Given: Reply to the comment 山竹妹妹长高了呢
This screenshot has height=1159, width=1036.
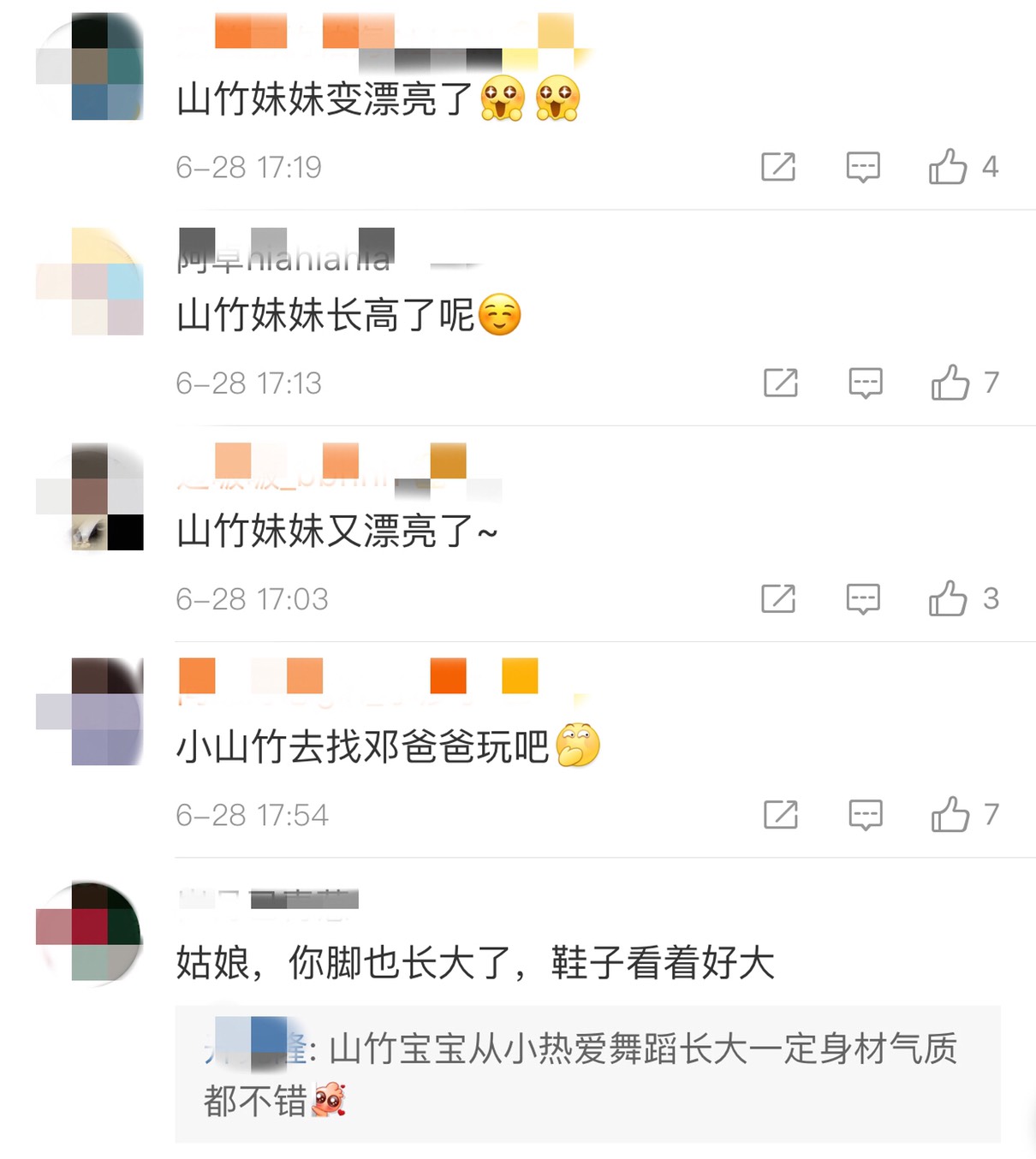Looking at the screenshot, I should [x=865, y=383].
